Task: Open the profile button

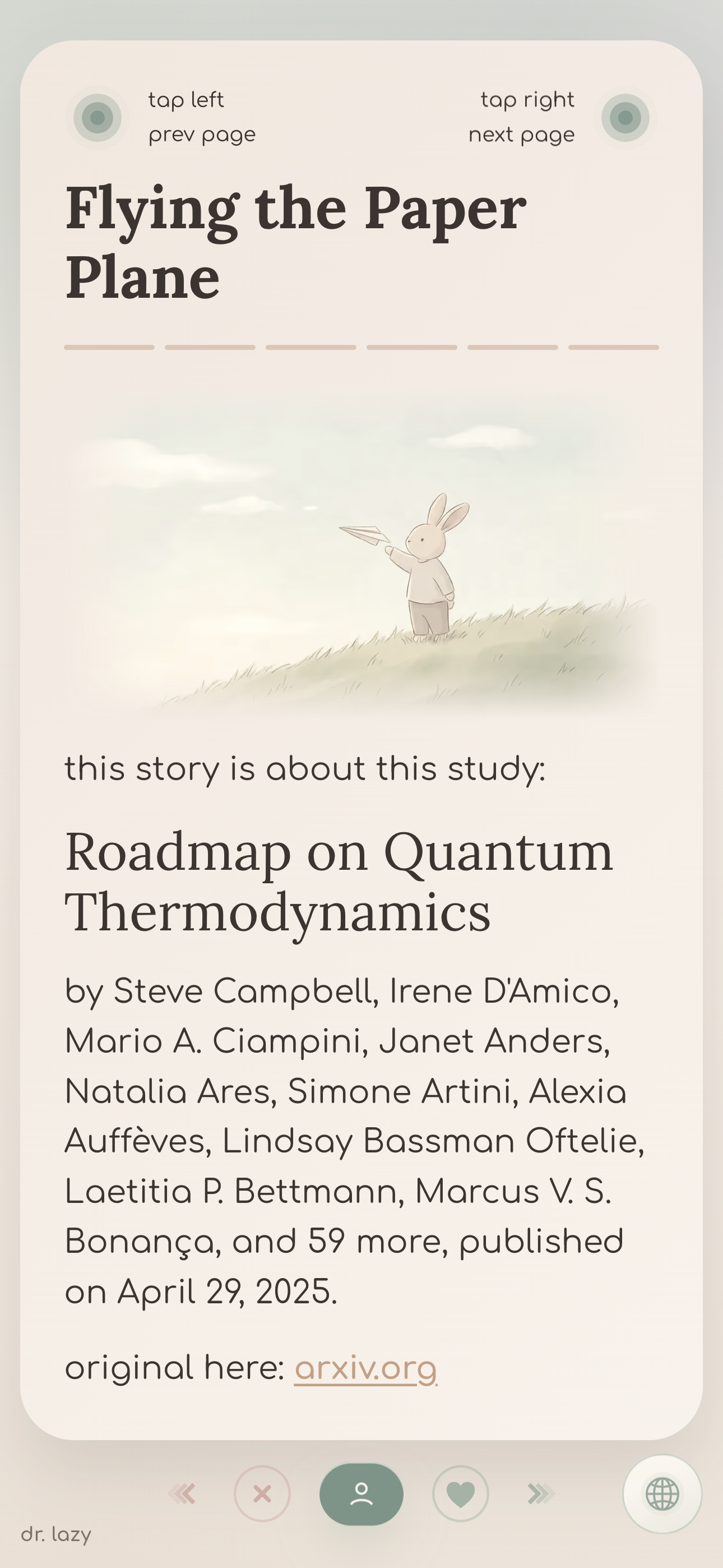Action: pos(361,1494)
